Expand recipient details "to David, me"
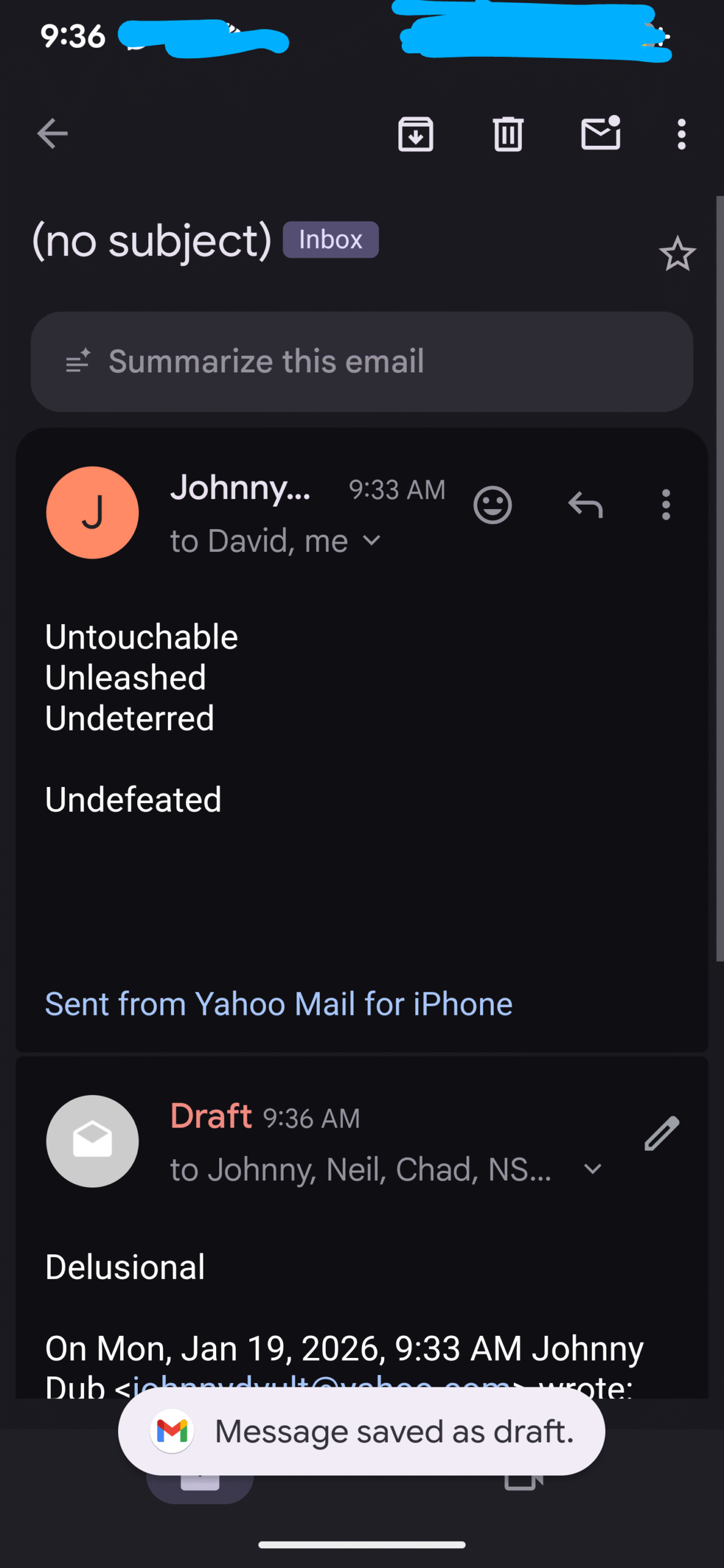The width and height of the screenshot is (724, 1568). (371, 541)
